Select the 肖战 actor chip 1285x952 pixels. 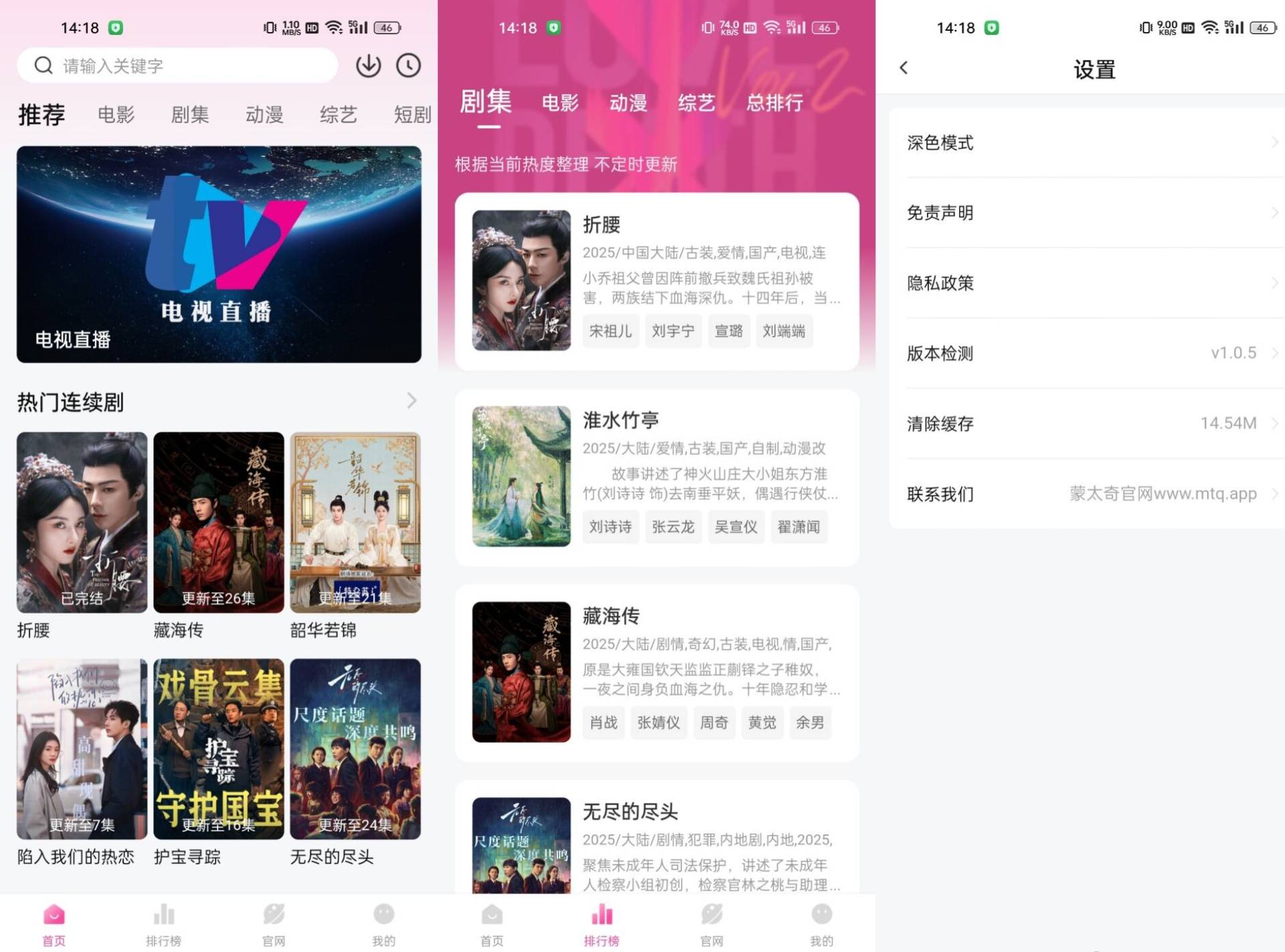point(603,723)
